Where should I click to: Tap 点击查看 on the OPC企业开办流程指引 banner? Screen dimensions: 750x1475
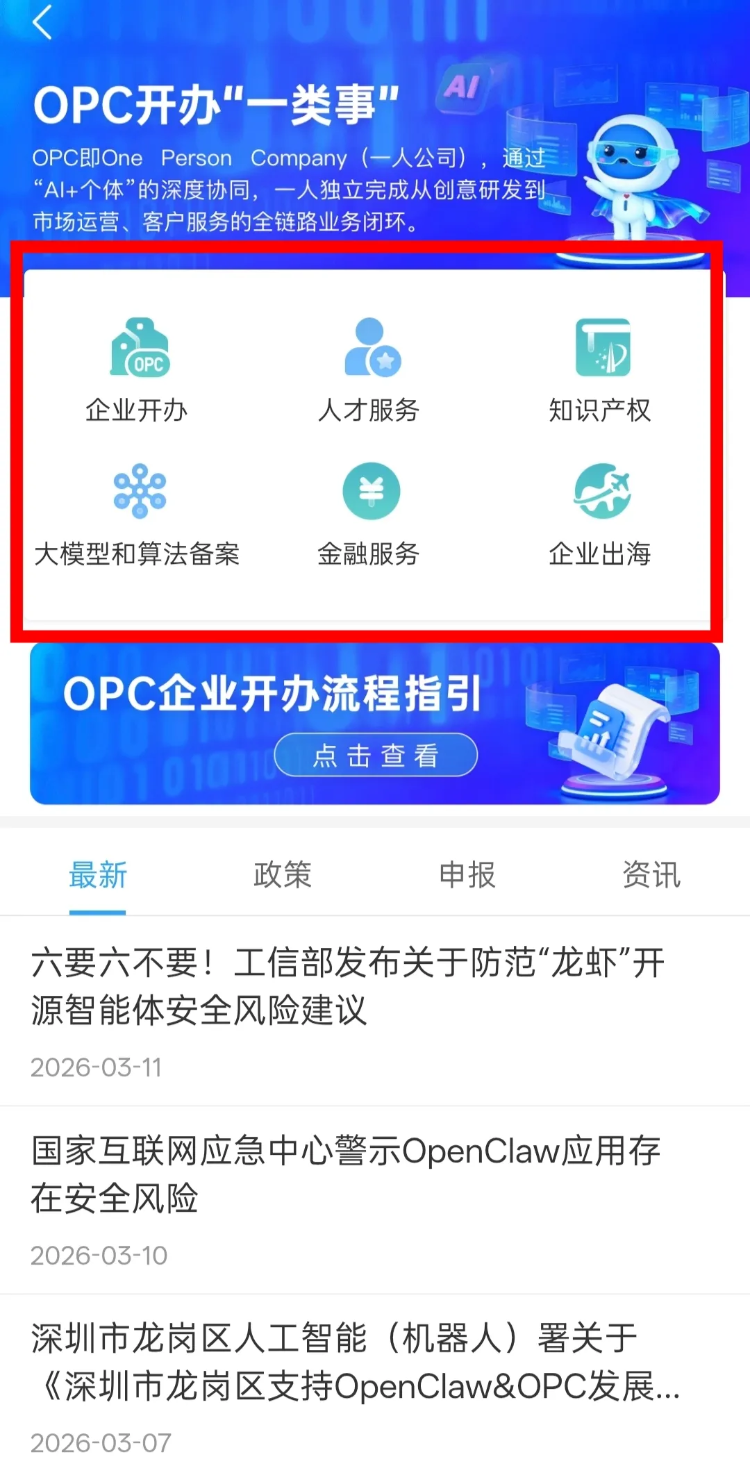375,755
